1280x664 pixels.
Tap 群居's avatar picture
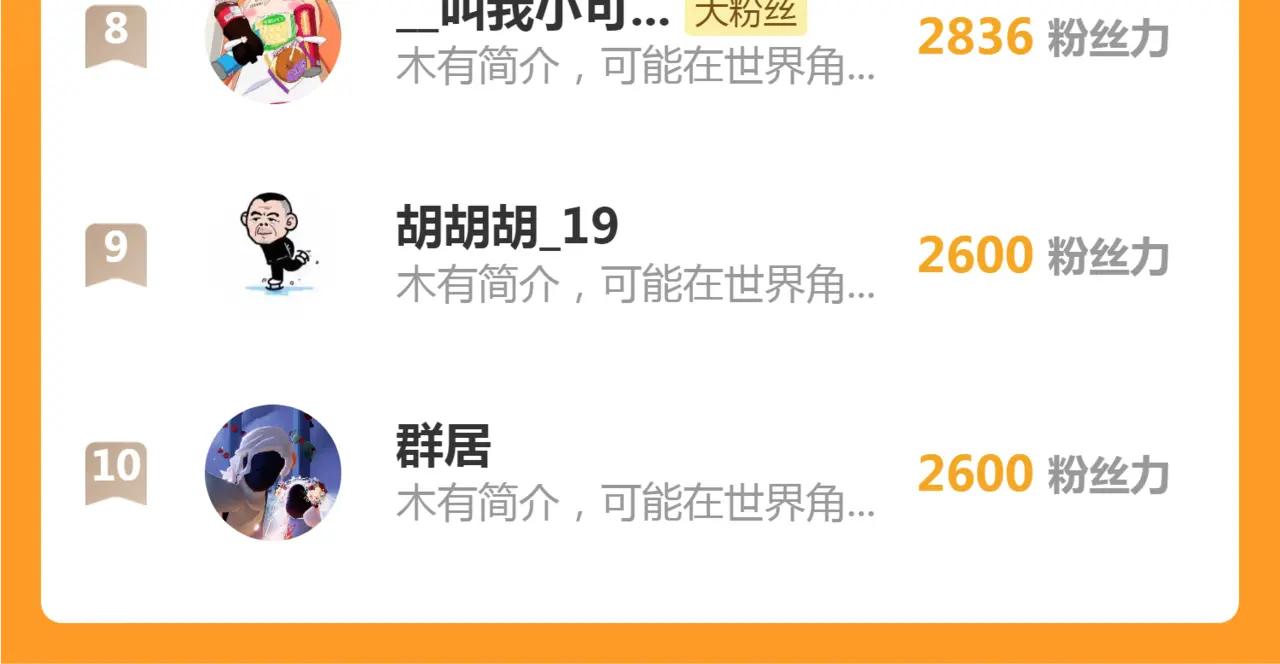pyautogui.click(x=273, y=473)
